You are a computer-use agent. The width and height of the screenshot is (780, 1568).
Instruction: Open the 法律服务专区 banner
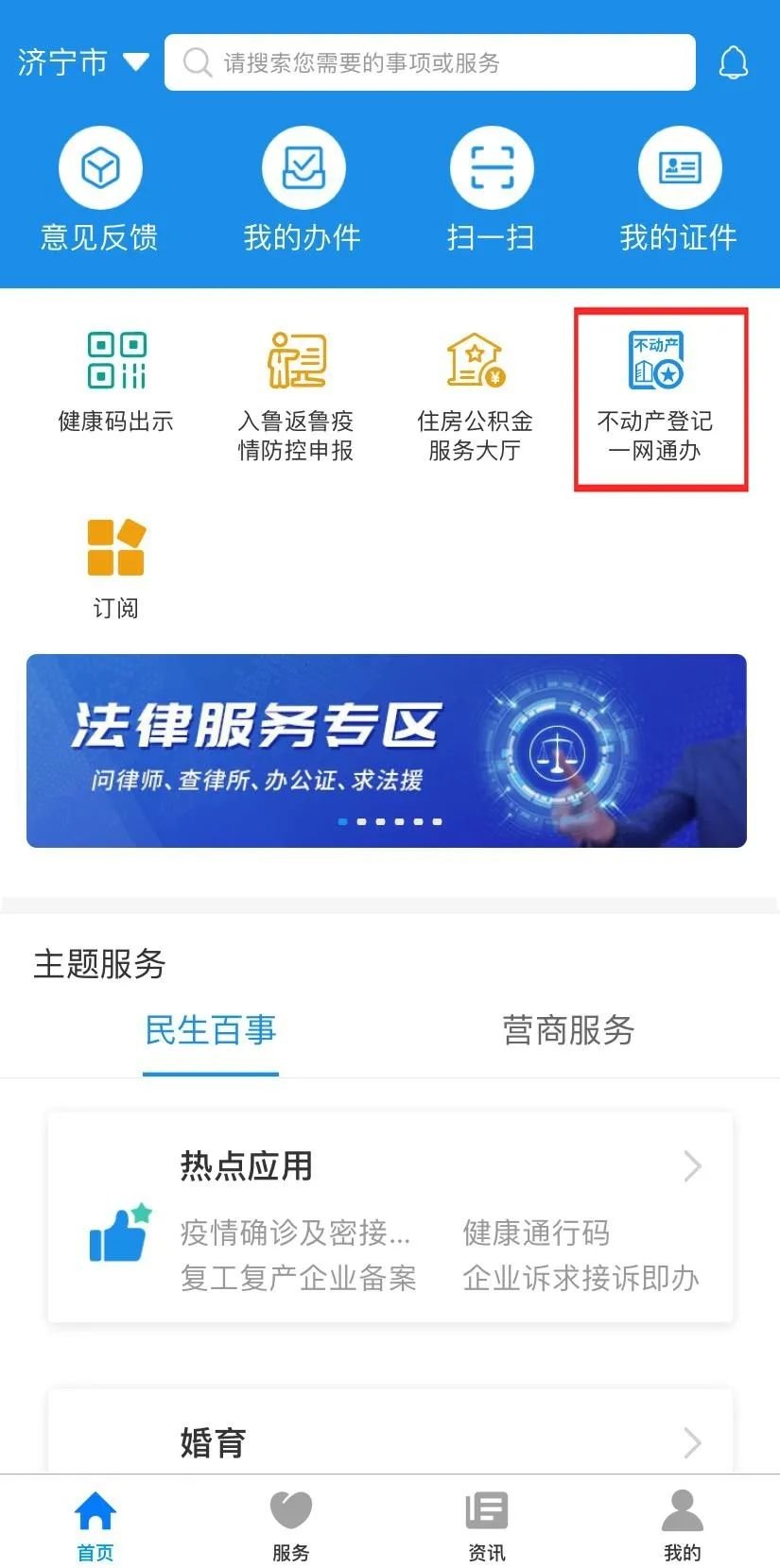click(387, 750)
